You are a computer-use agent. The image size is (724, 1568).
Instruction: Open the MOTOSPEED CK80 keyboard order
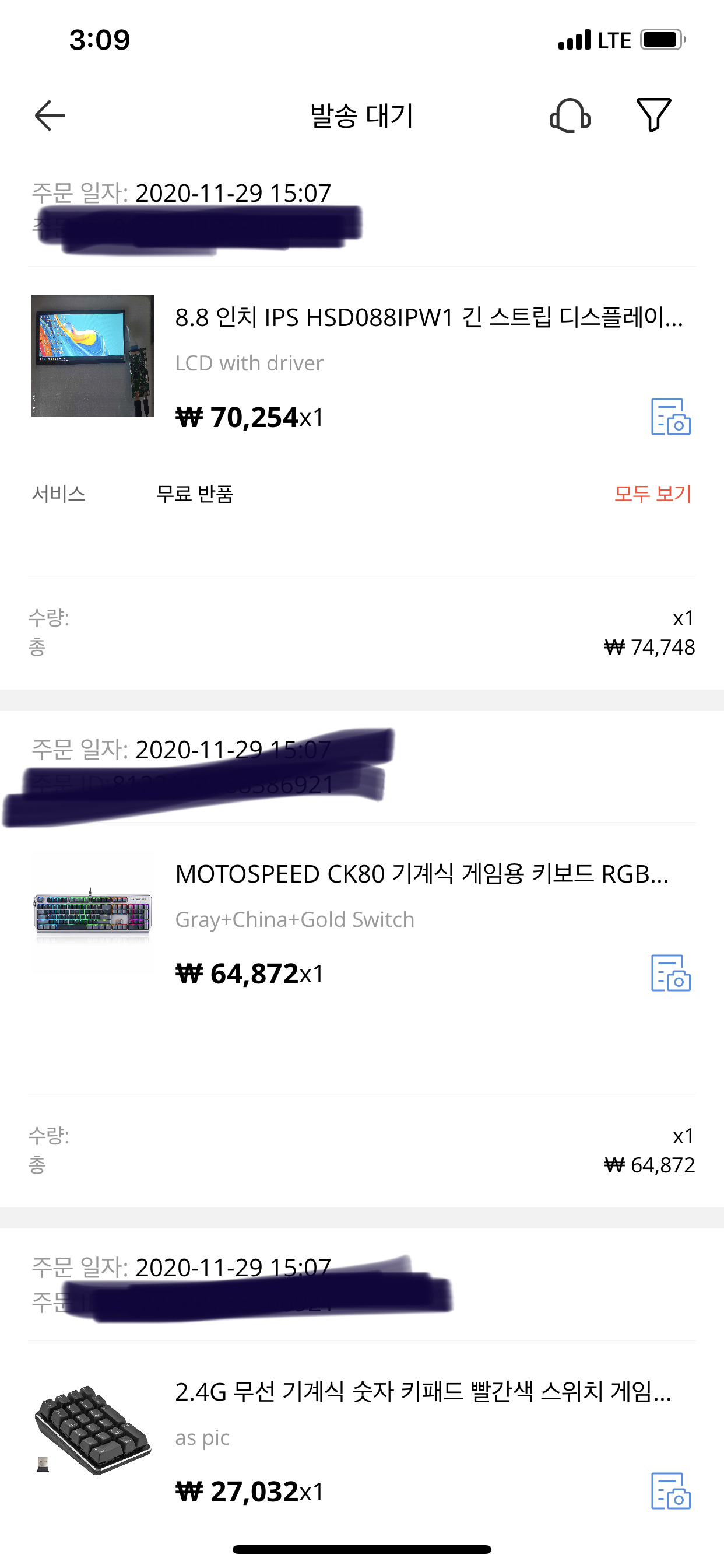pyautogui.click(x=421, y=874)
